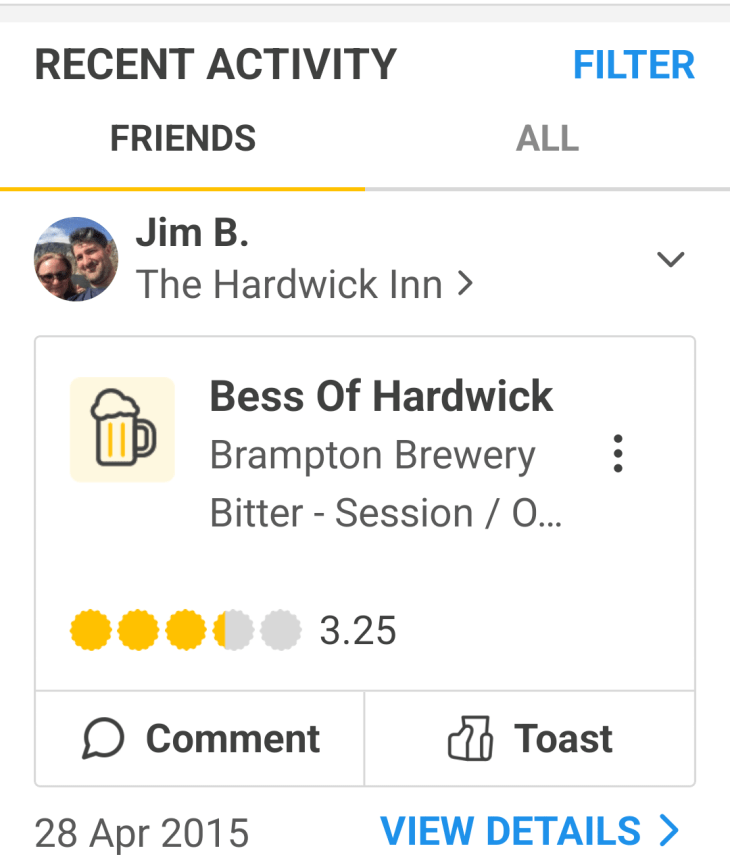This screenshot has width=730, height=859.
Task: Open The Hardwick Inn venue link
Action: coord(303,285)
